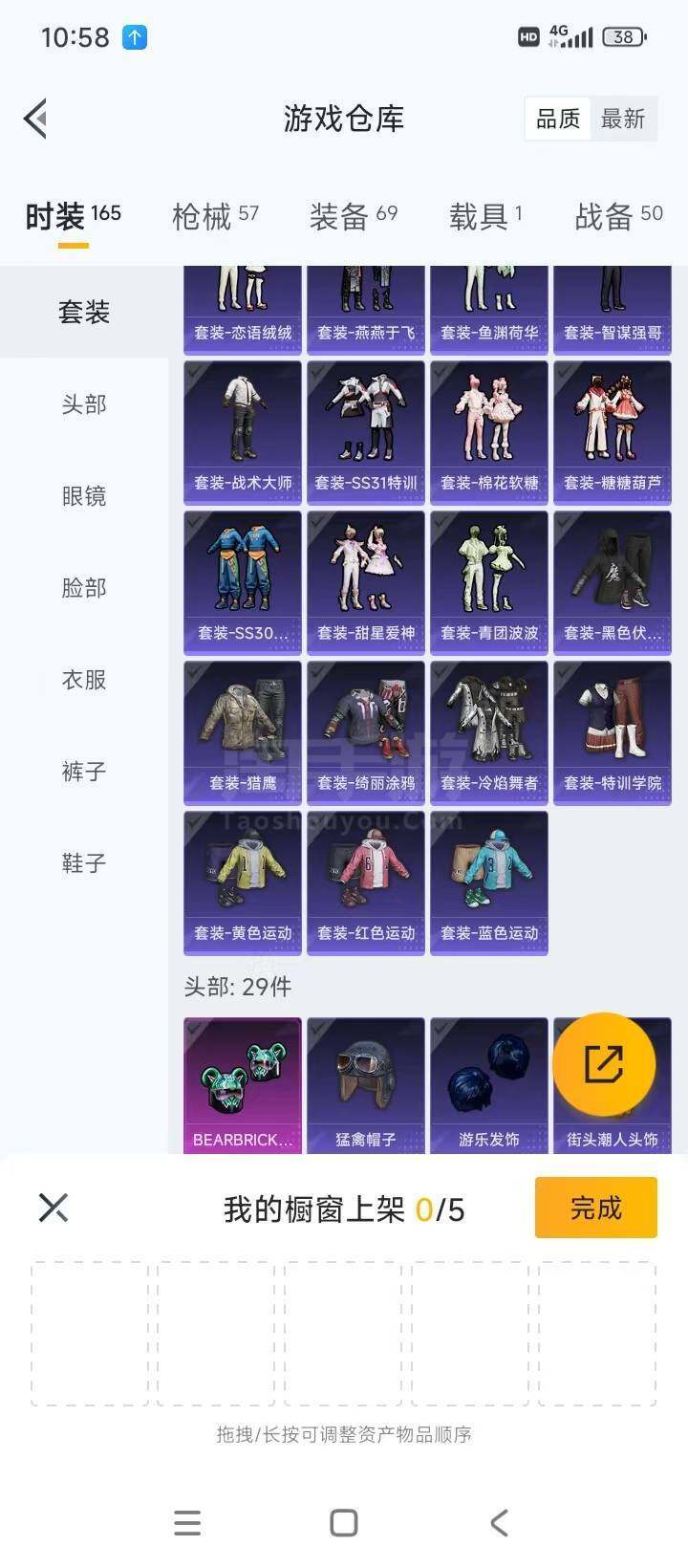688x1568 pixels.
Task: Select the 套装-黄色运动 outfit
Action: [x=243, y=882]
